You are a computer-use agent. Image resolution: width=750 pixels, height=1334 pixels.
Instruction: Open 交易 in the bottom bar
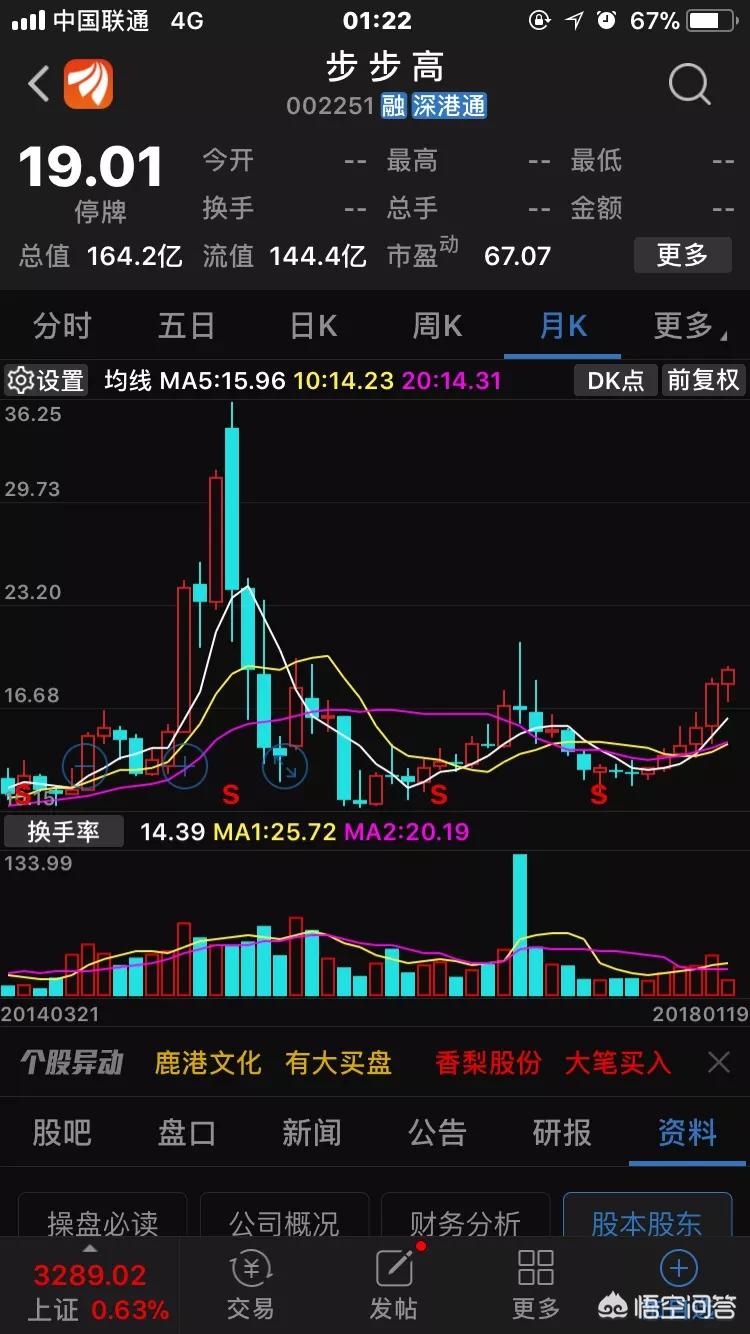tap(250, 1286)
